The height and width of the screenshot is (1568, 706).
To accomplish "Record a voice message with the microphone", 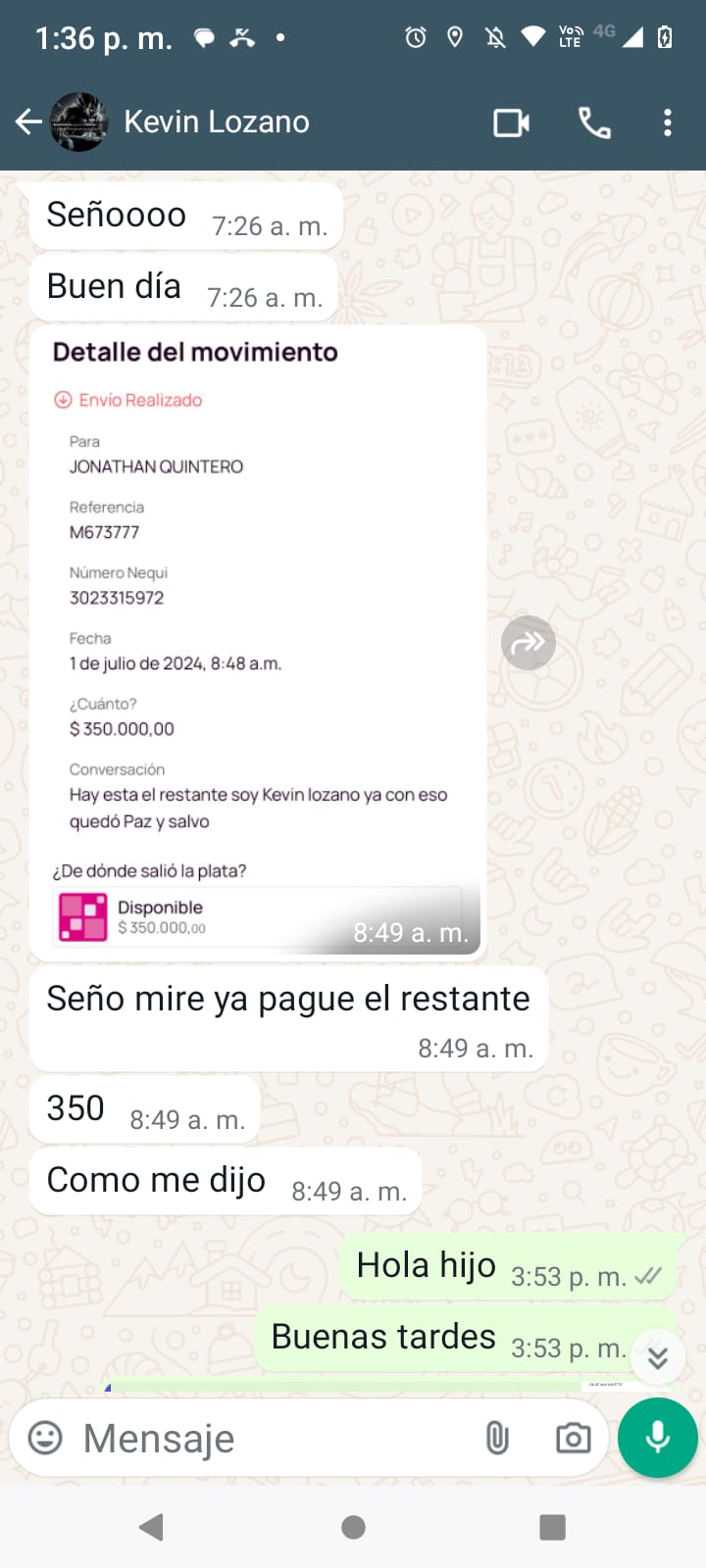I will pos(658,1438).
